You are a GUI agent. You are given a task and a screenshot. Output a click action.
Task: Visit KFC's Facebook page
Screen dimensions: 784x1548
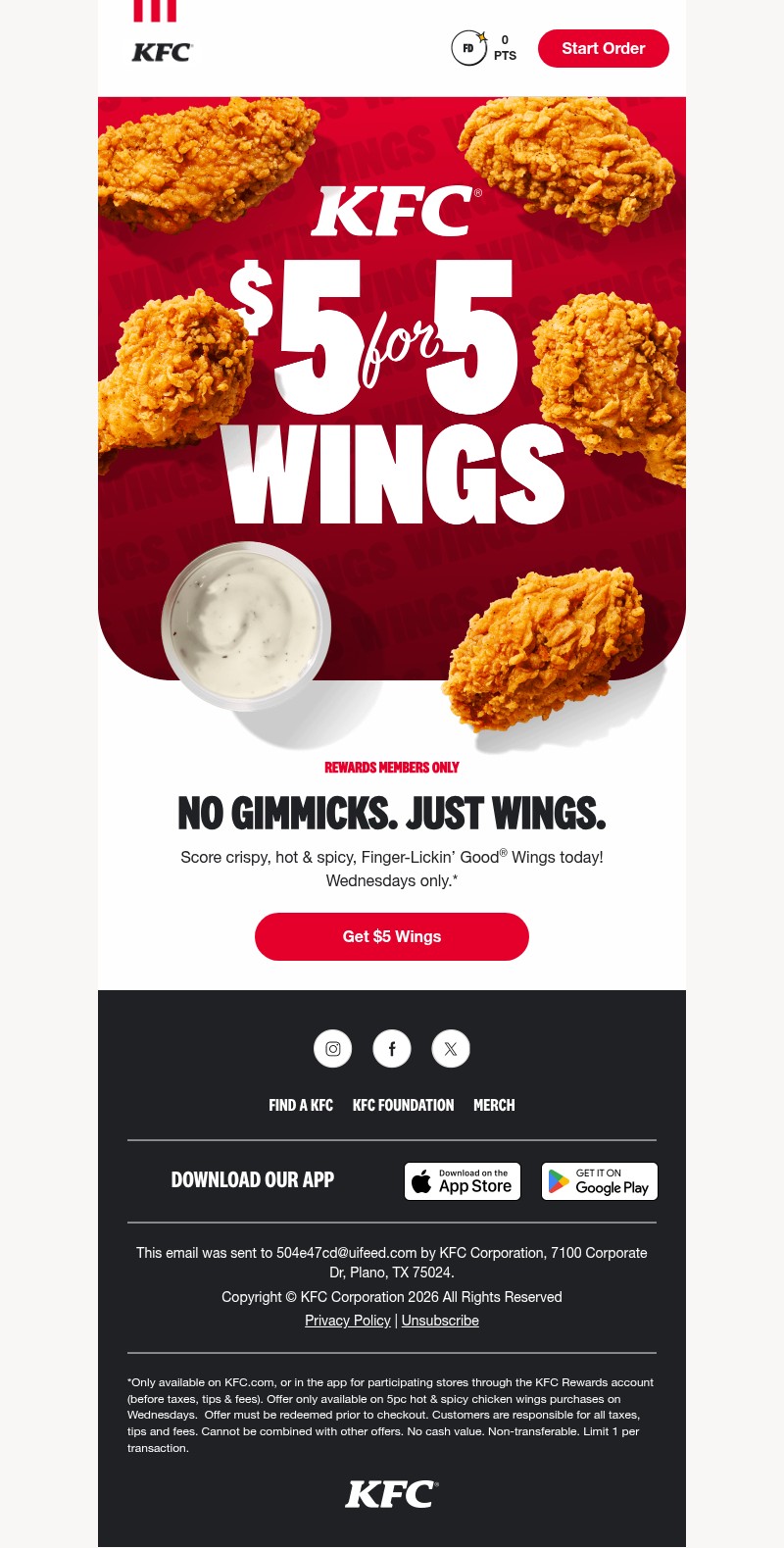[x=392, y=1049]
